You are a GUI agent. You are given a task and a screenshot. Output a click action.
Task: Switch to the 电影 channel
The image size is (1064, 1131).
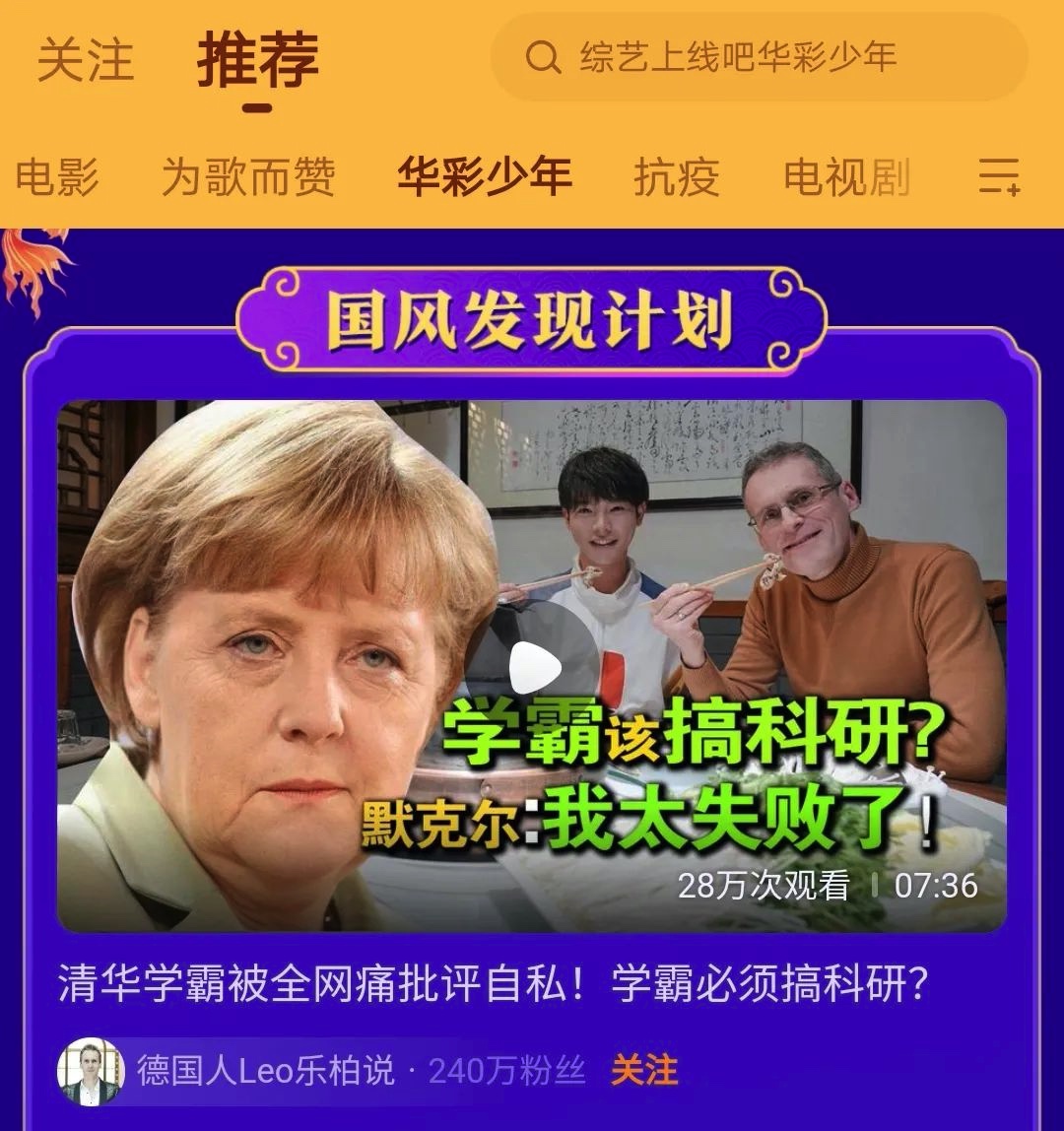(57, 178)
